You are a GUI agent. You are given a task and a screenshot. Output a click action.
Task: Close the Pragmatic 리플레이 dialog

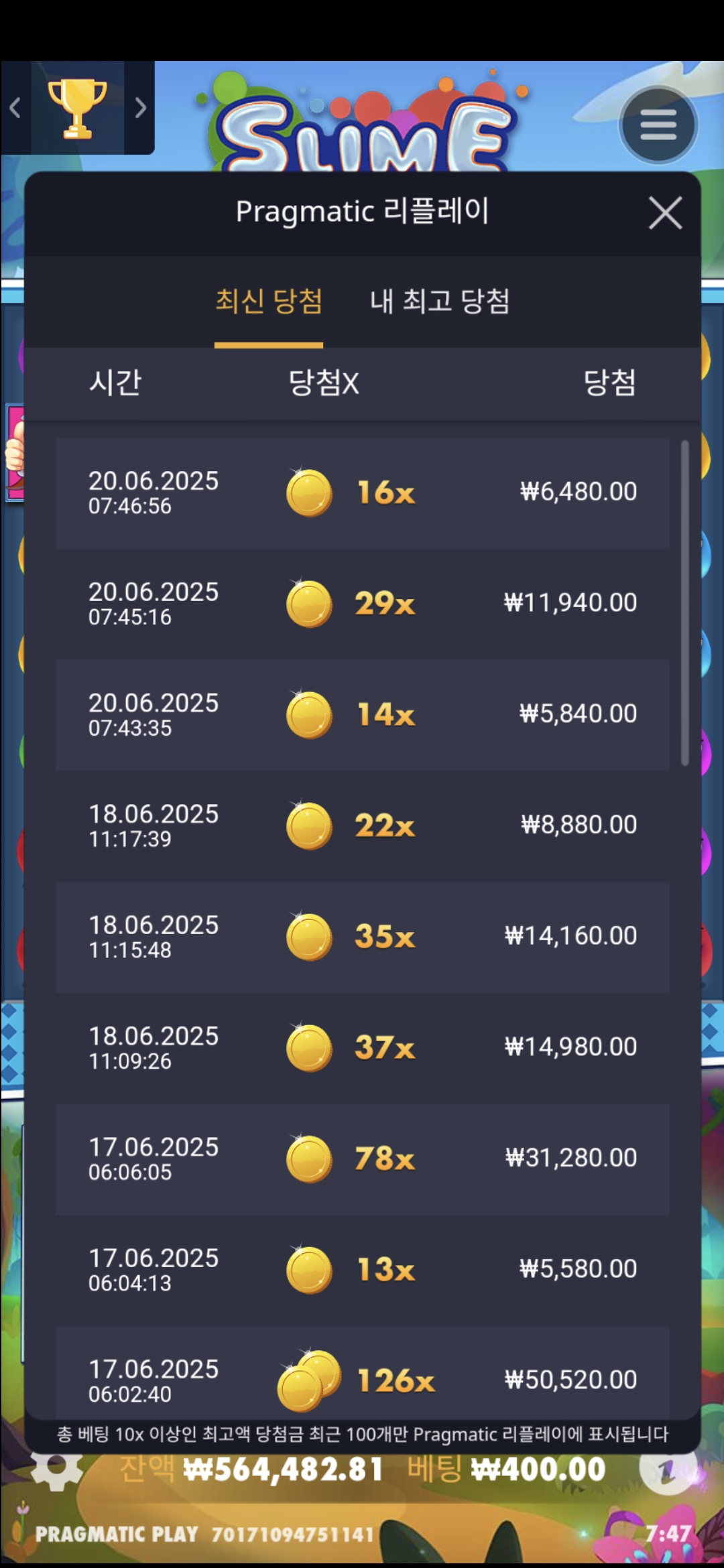pyautogui.click(x=664, y=213)
